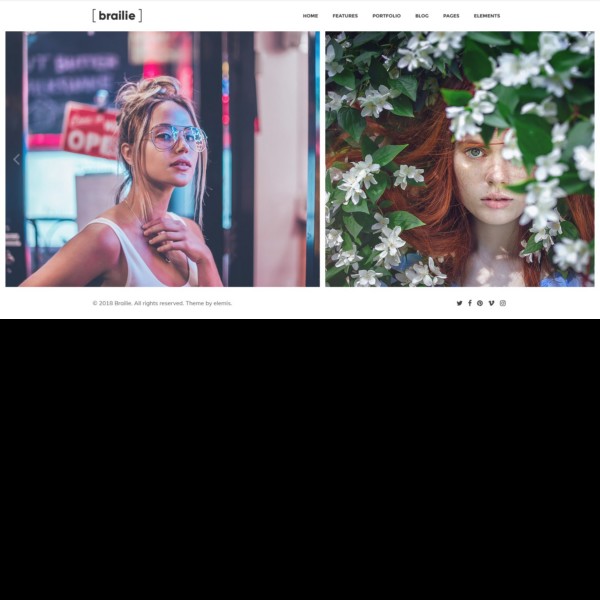The height and width of the screenshot is (600, 600).
Task: Open the Home menu item
Action: (x=310, y=16)
